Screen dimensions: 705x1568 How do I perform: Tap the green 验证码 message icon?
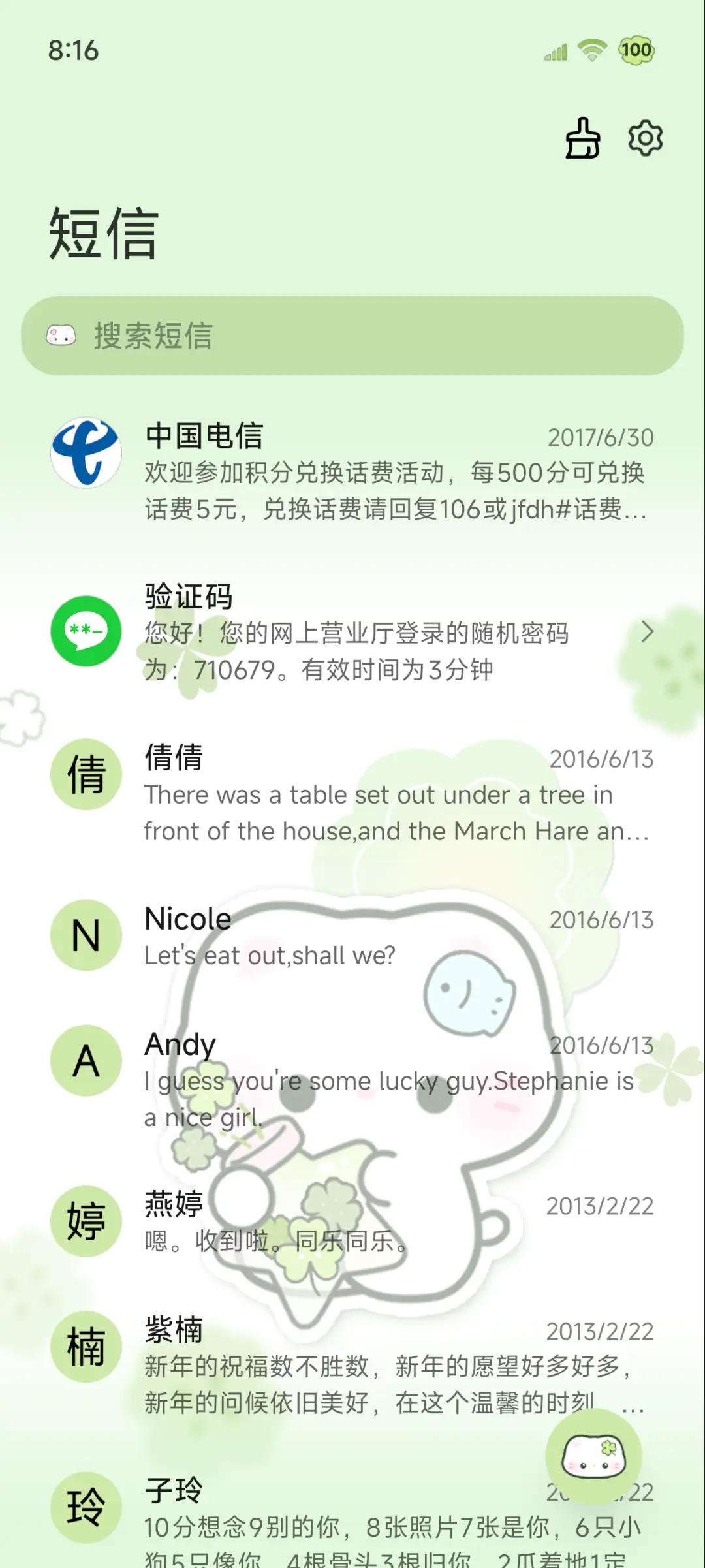(x=85, y=632)
